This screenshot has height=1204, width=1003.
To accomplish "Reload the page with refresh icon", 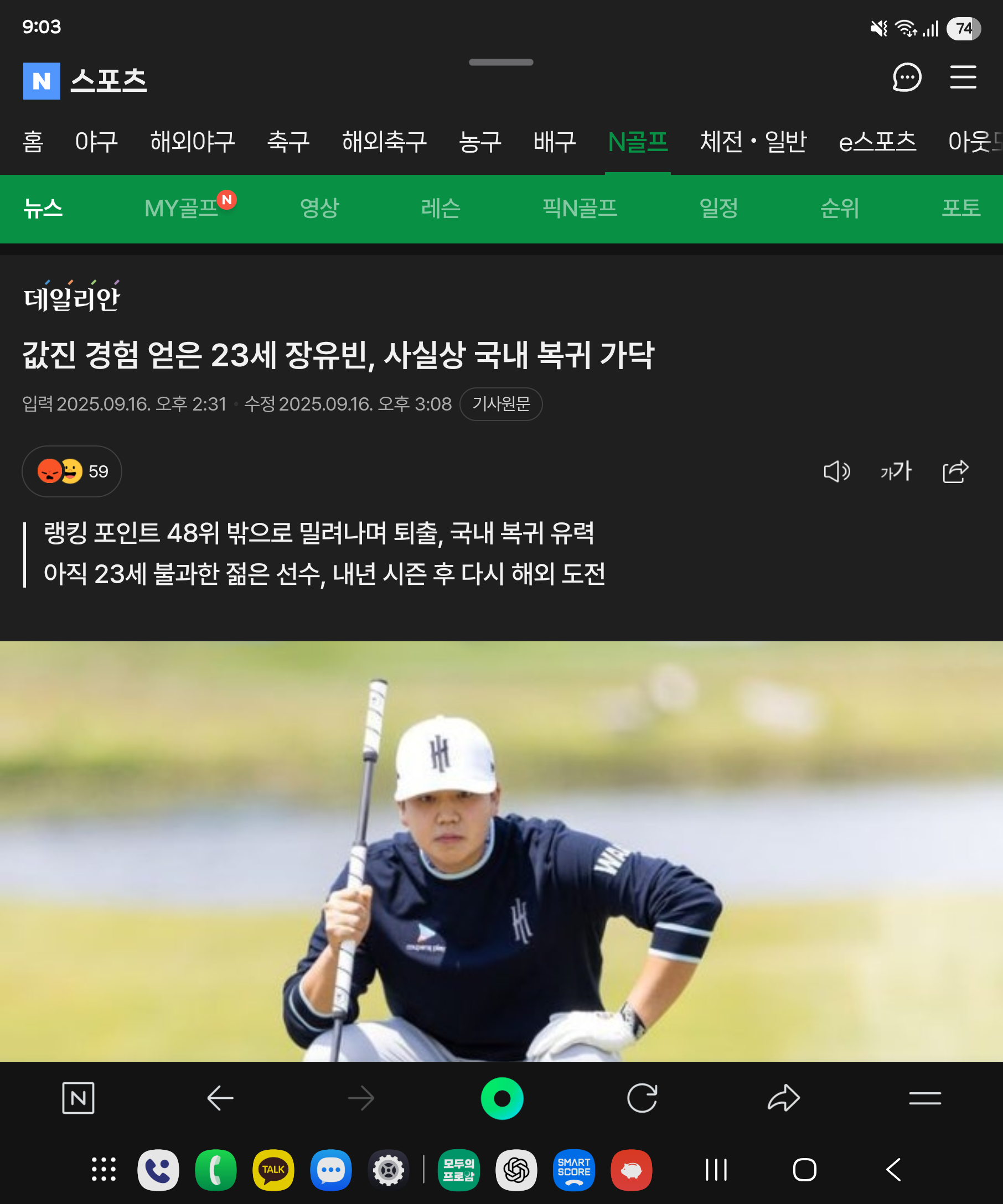I will (x=642, y=1098).
